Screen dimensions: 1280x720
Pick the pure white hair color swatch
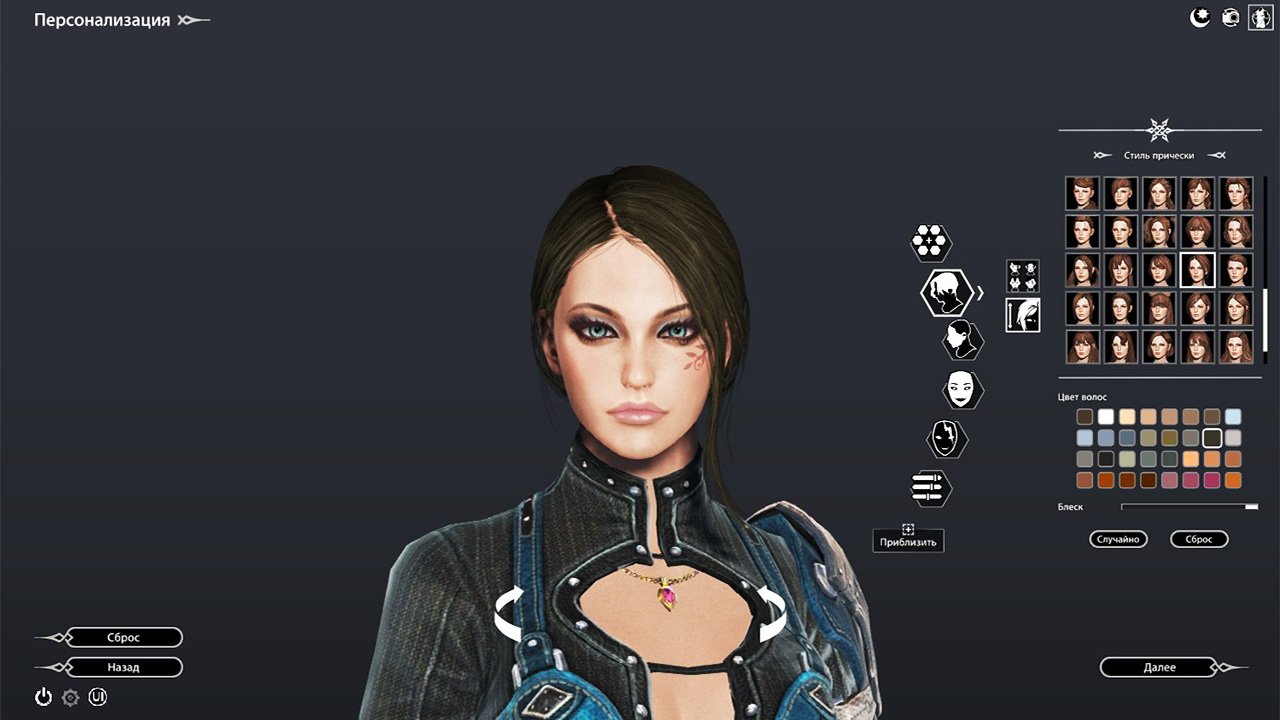coord(1106,416)
